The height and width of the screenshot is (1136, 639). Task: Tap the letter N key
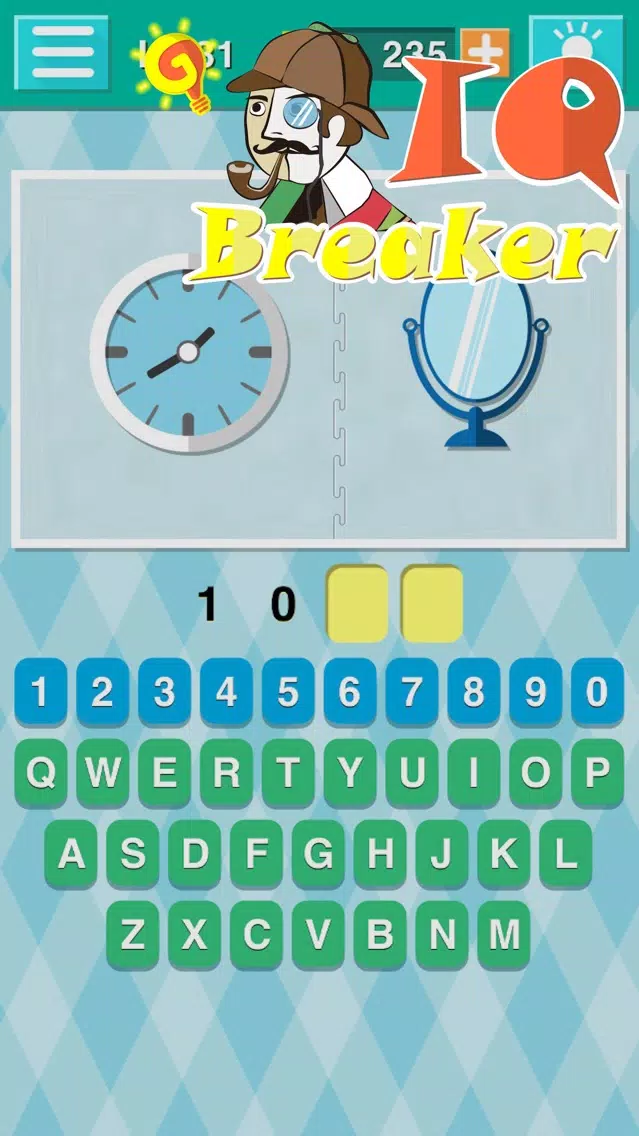442,935
